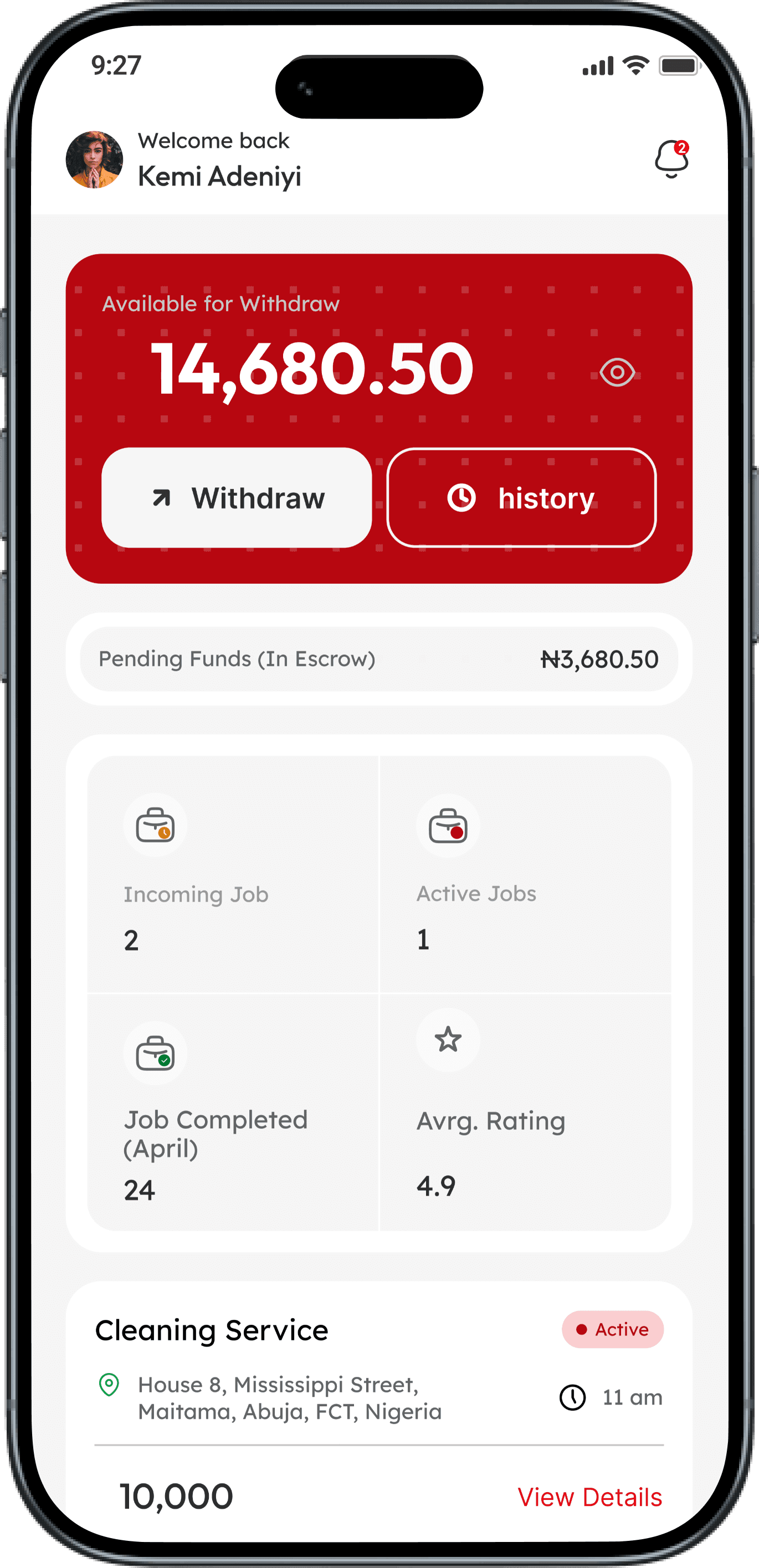Open the Job Completed (April) card
The image size is (759, 1568).
point(233,1113)
